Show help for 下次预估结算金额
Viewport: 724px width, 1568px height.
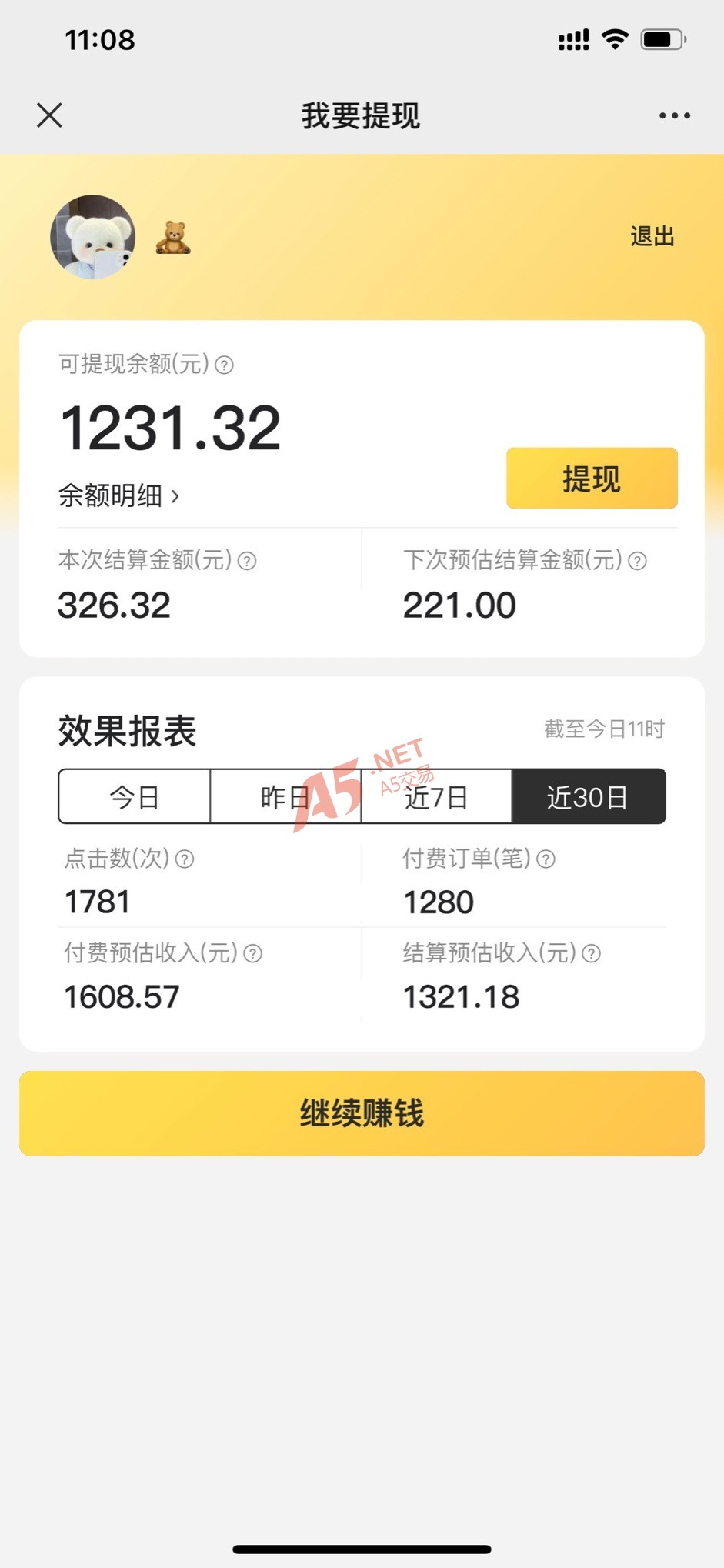(x=637, y=561)
